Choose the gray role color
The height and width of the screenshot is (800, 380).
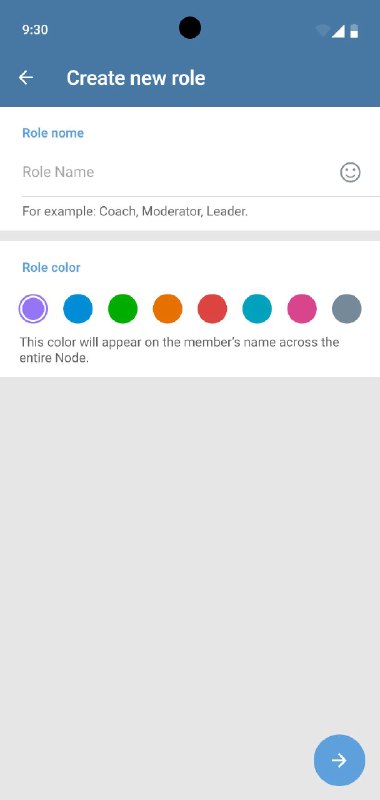click(347, 309)
